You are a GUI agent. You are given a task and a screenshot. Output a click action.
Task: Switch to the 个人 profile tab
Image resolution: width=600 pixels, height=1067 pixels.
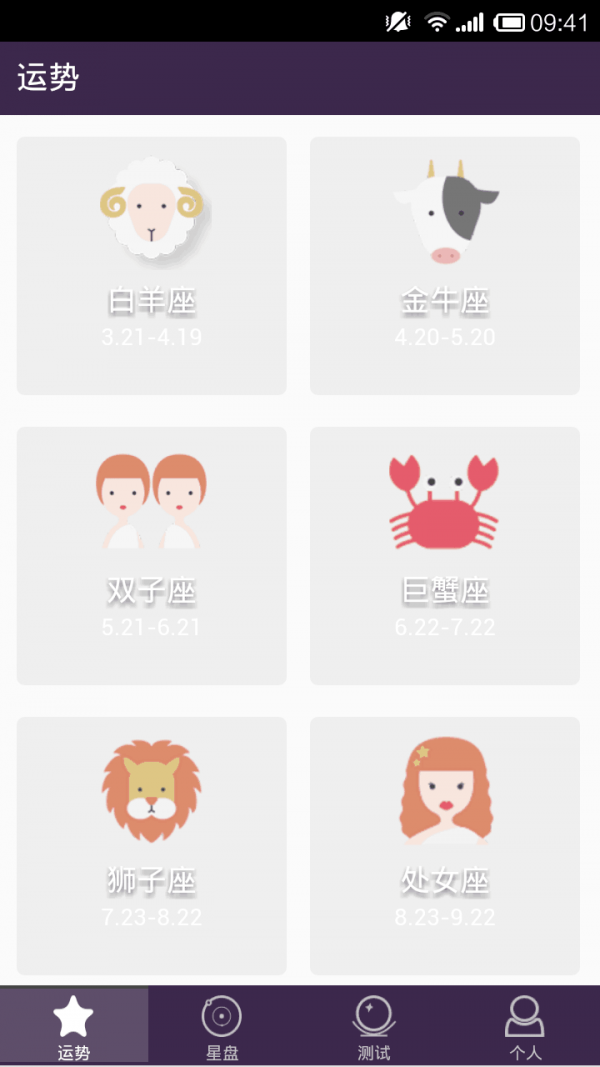pos(525,1026)
